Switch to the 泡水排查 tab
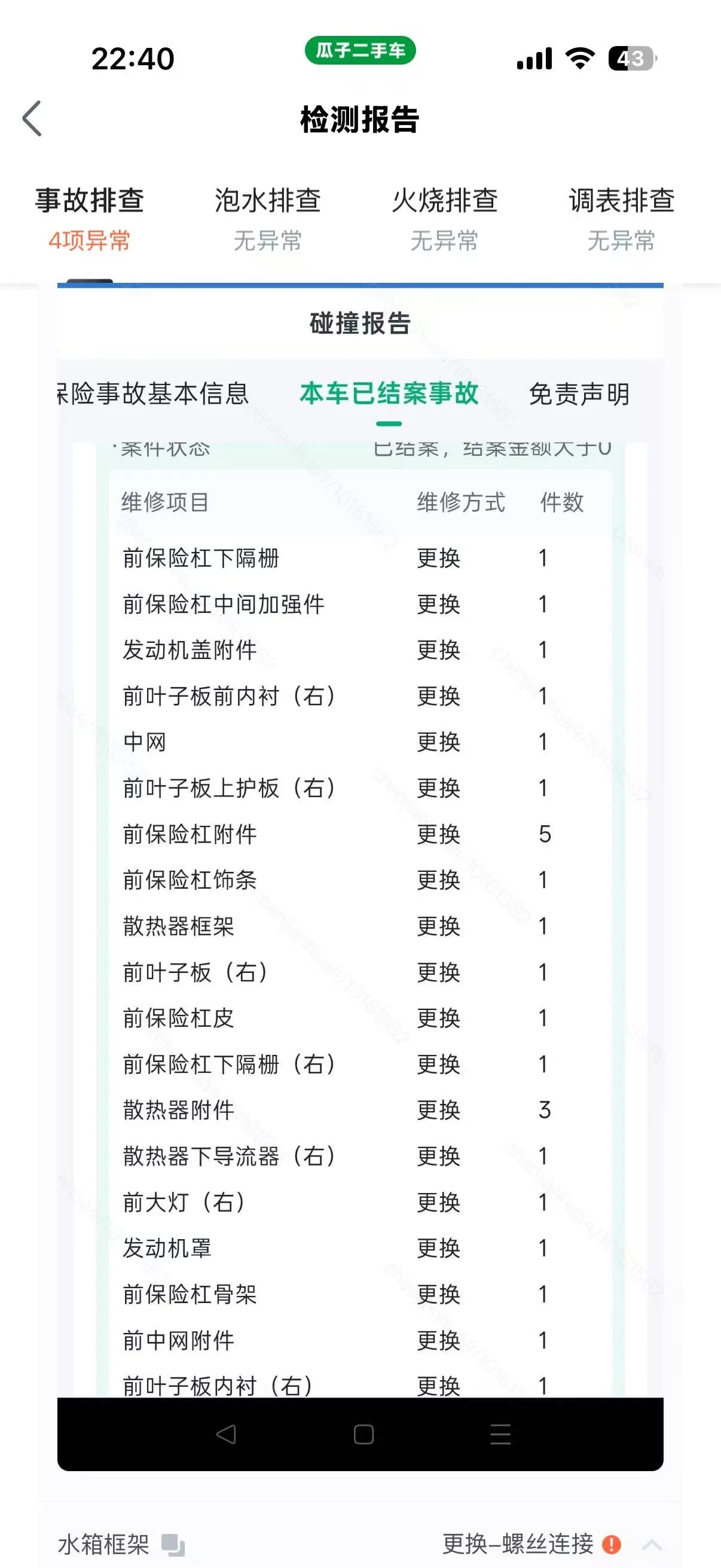The width and height of the screenshot is (721, 1568). click(268, 218)
